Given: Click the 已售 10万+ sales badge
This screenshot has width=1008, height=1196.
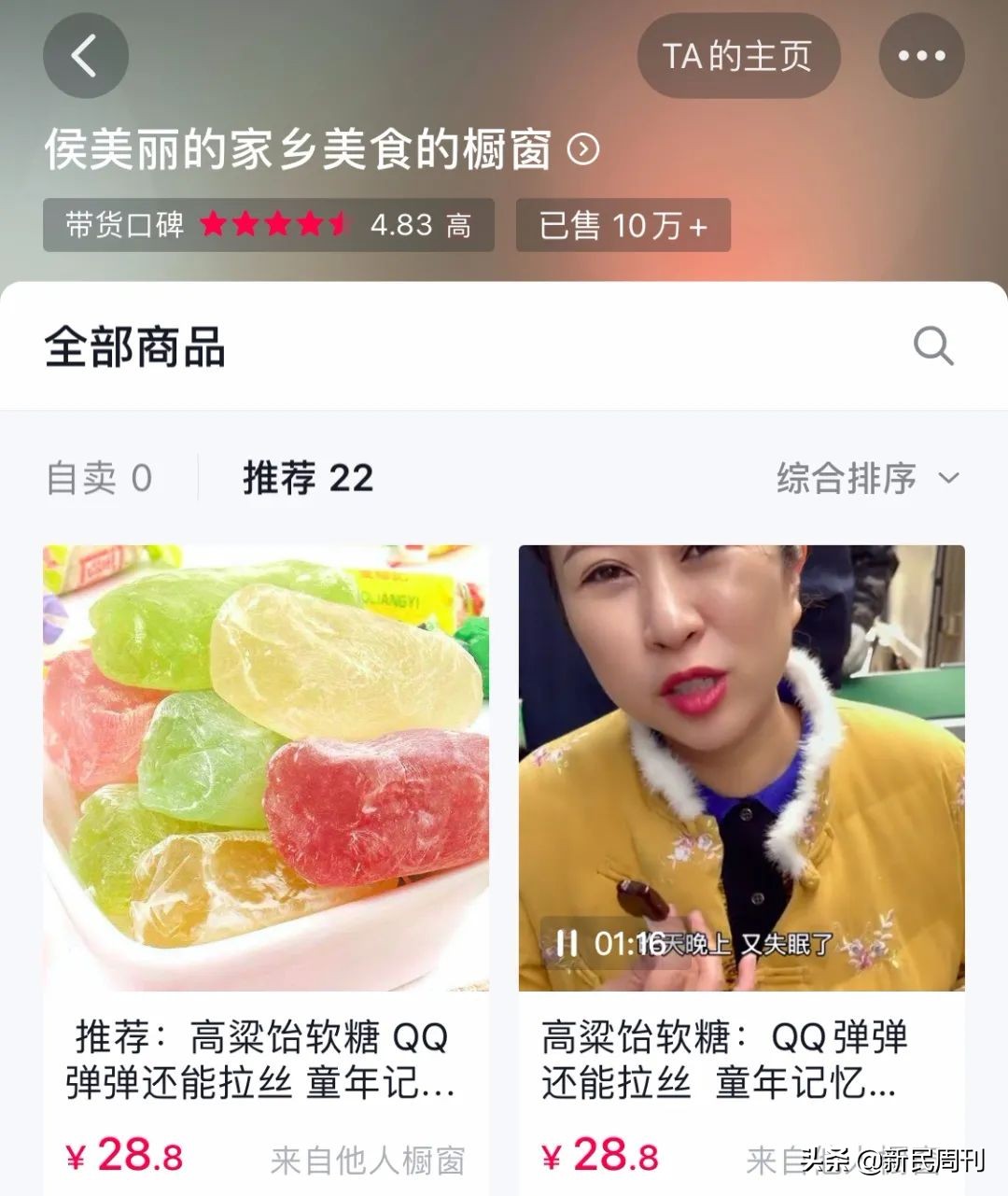Looking at the screenshot, I should [623, 224].
